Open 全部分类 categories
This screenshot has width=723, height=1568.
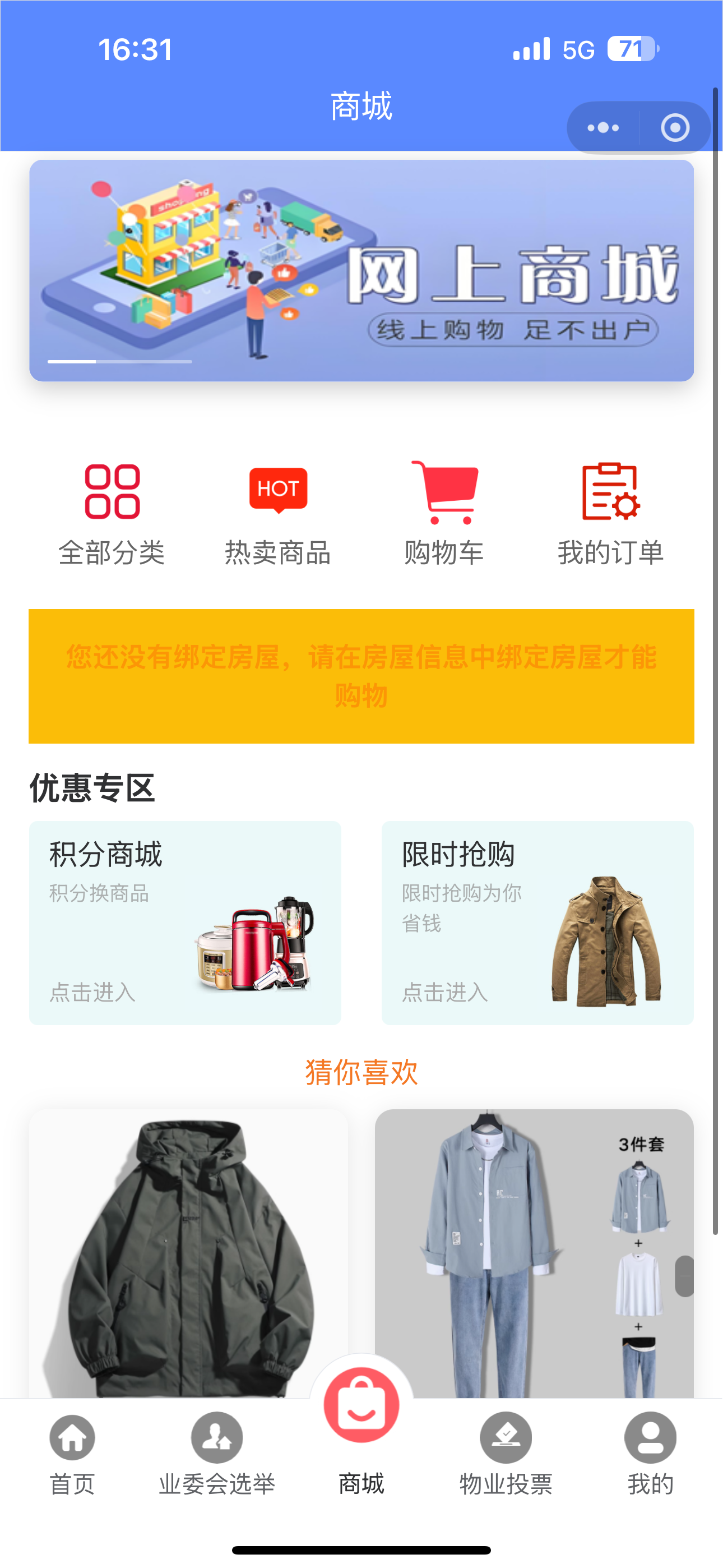point(112,514)
